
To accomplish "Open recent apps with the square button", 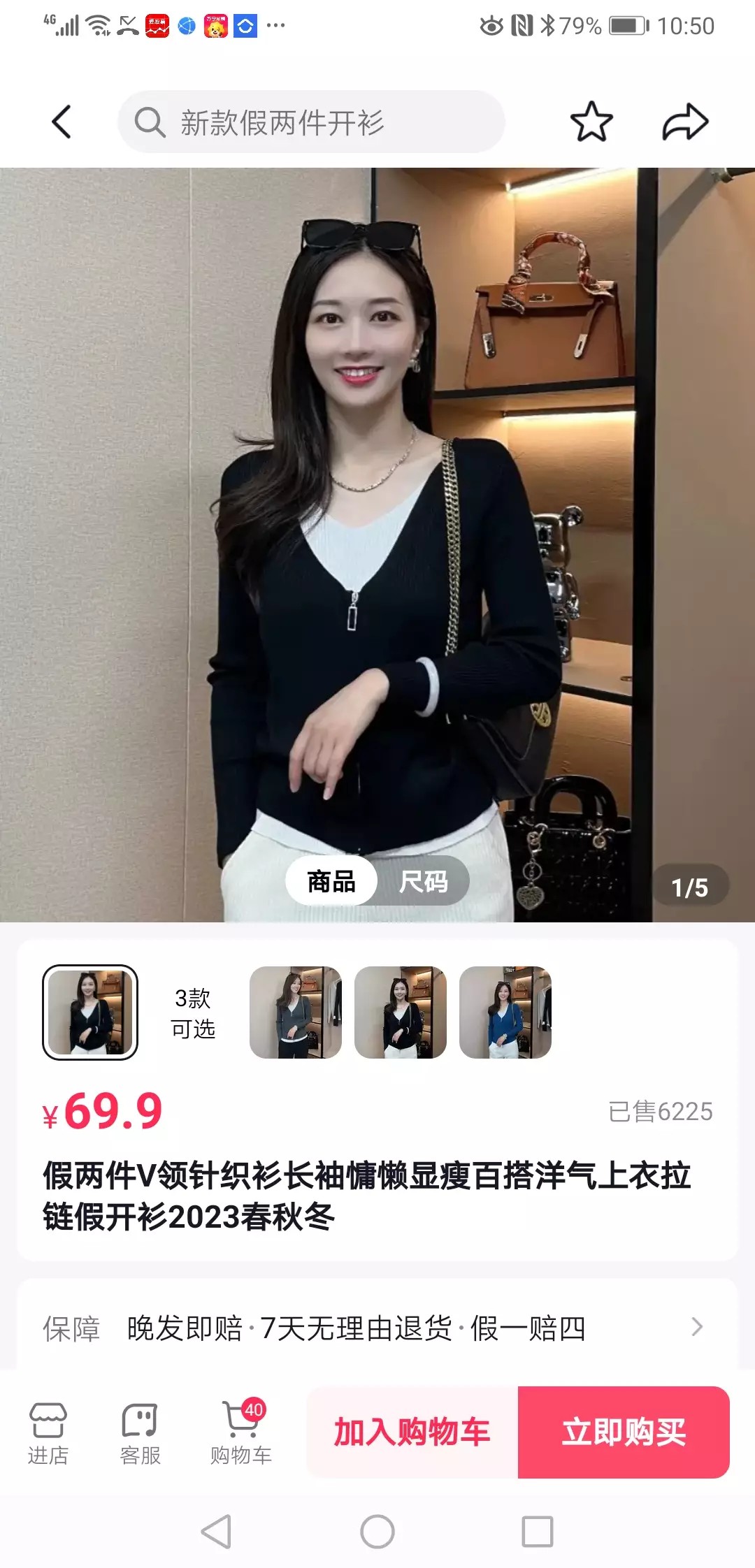I will [x=538, y=1532].
